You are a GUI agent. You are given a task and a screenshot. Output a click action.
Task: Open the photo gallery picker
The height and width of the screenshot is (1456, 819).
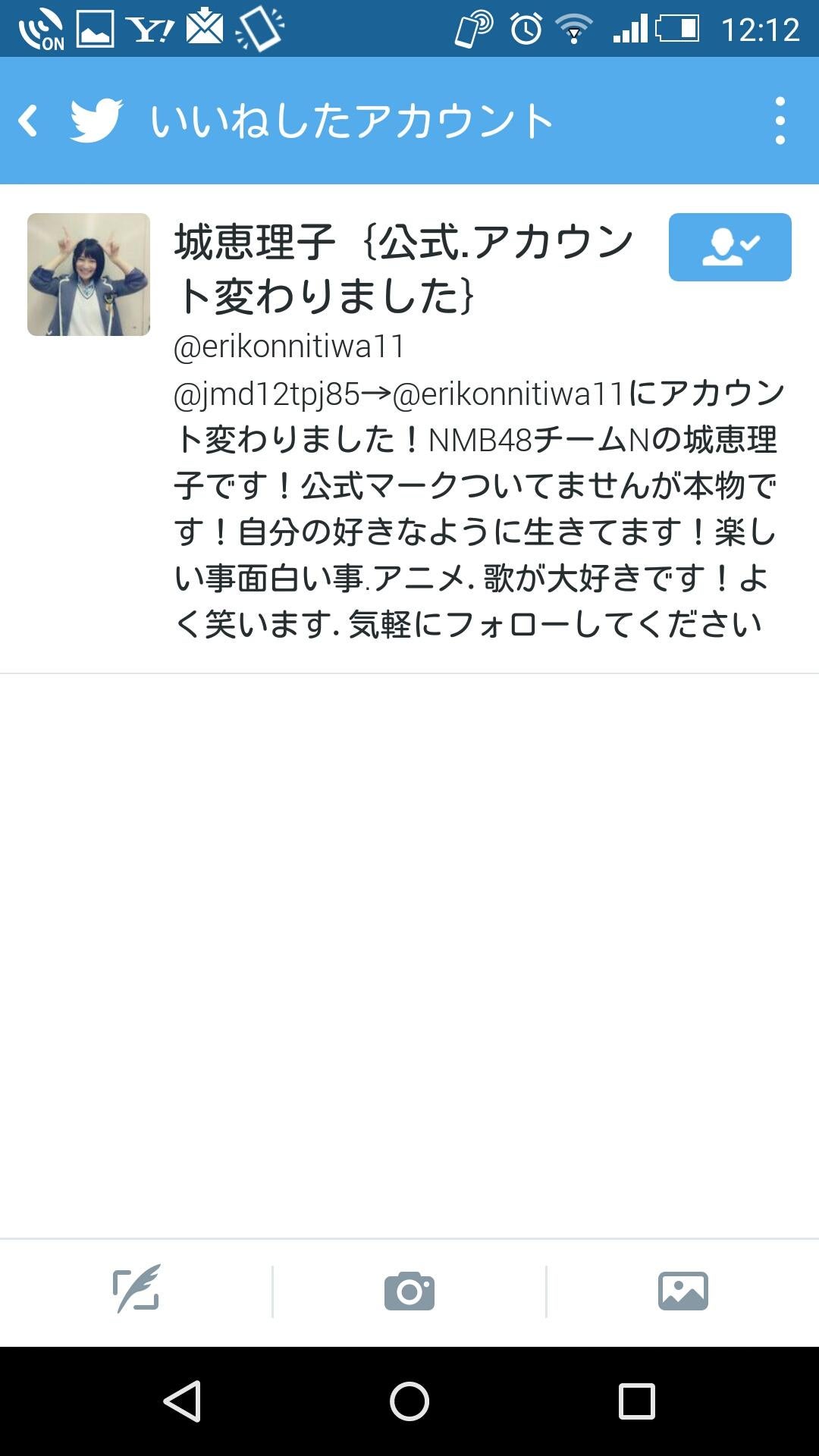tap(682, 1290)
